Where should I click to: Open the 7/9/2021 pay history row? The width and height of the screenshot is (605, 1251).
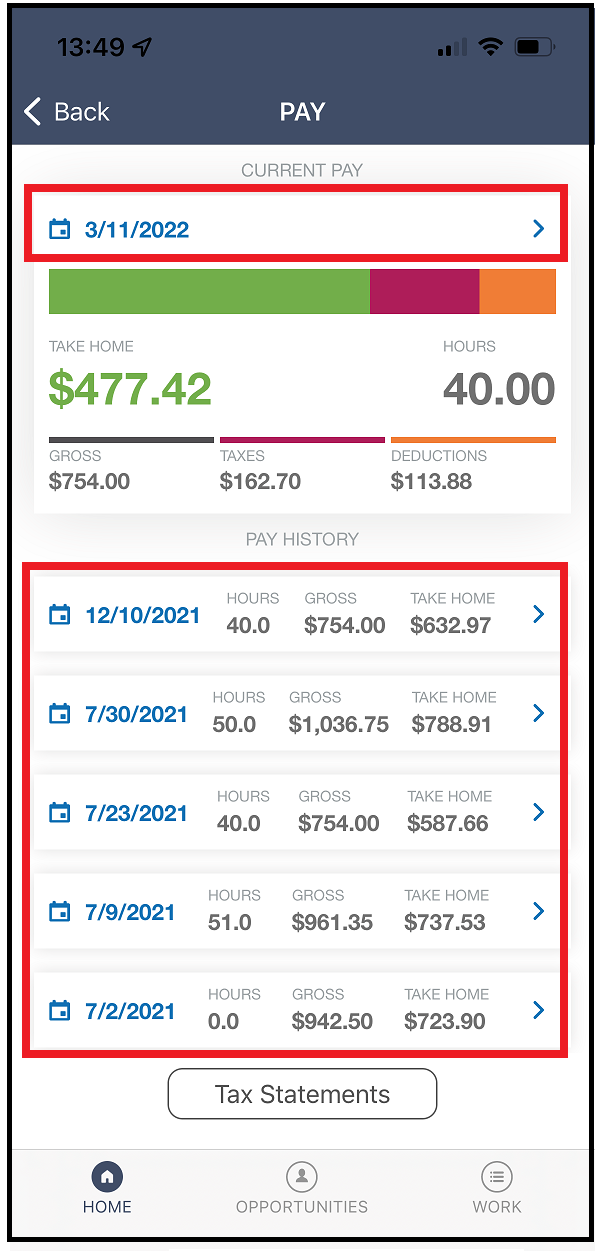[x=297, y=911]
